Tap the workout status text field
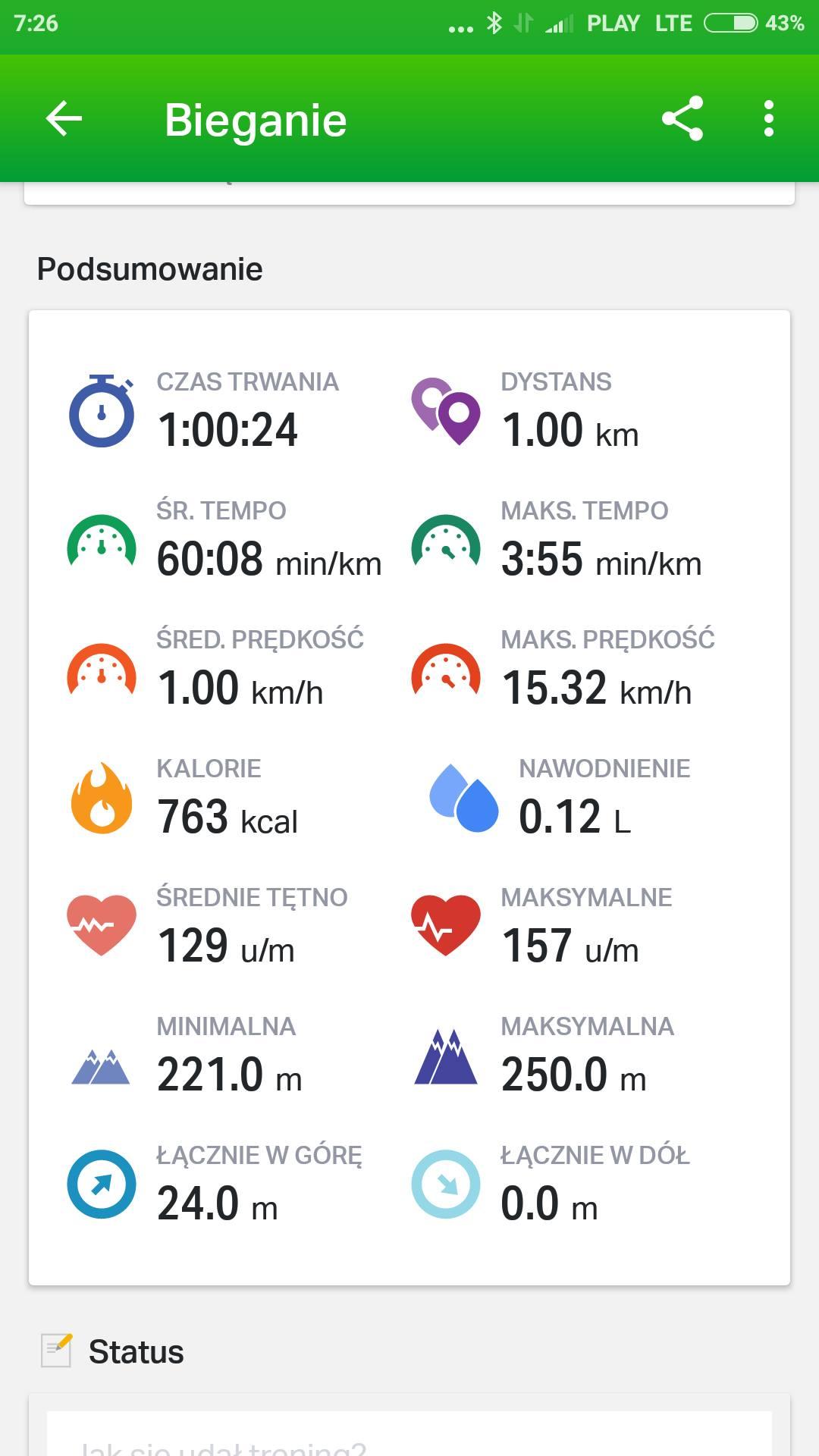Screen dimensions: 819x1456 tap(409, 1437)
